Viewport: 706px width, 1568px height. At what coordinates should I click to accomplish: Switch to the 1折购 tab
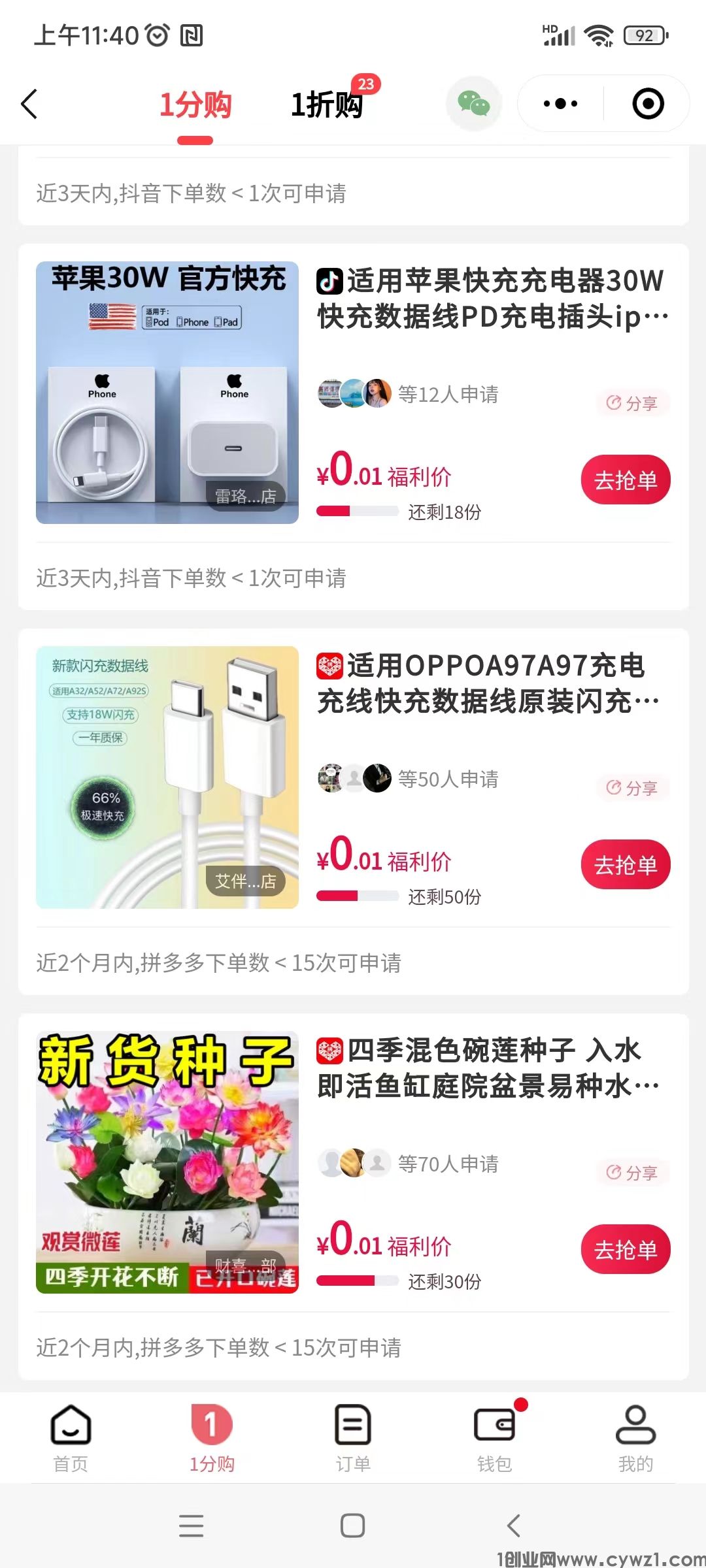(x=327, y=105)
